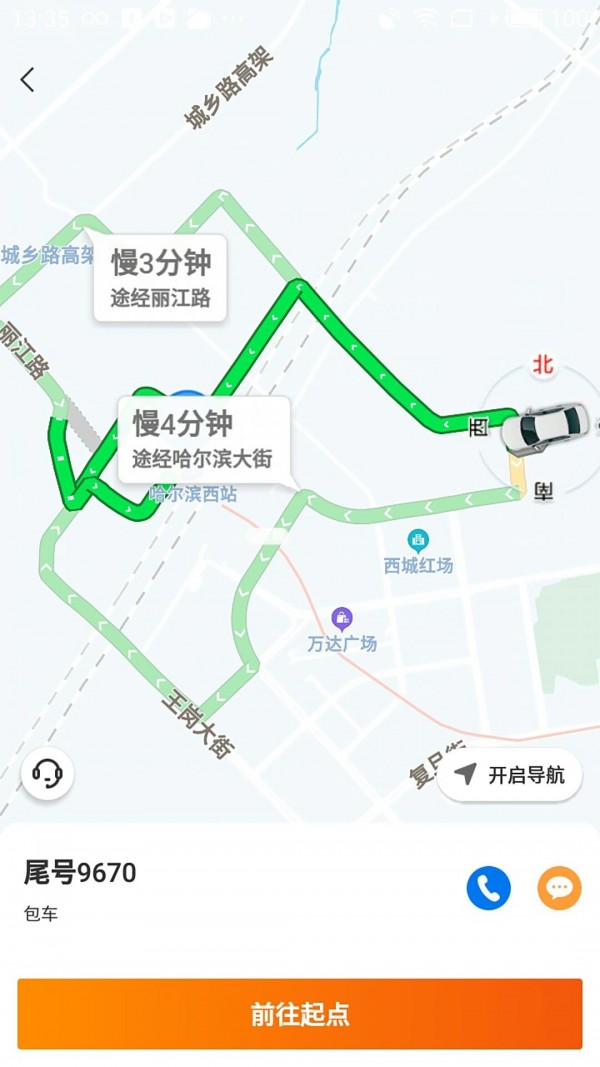Image resolution: width=600 pixels, height=1067 pixels.
Task: Open the customer service headset icon
Action: tap(47, 773)
